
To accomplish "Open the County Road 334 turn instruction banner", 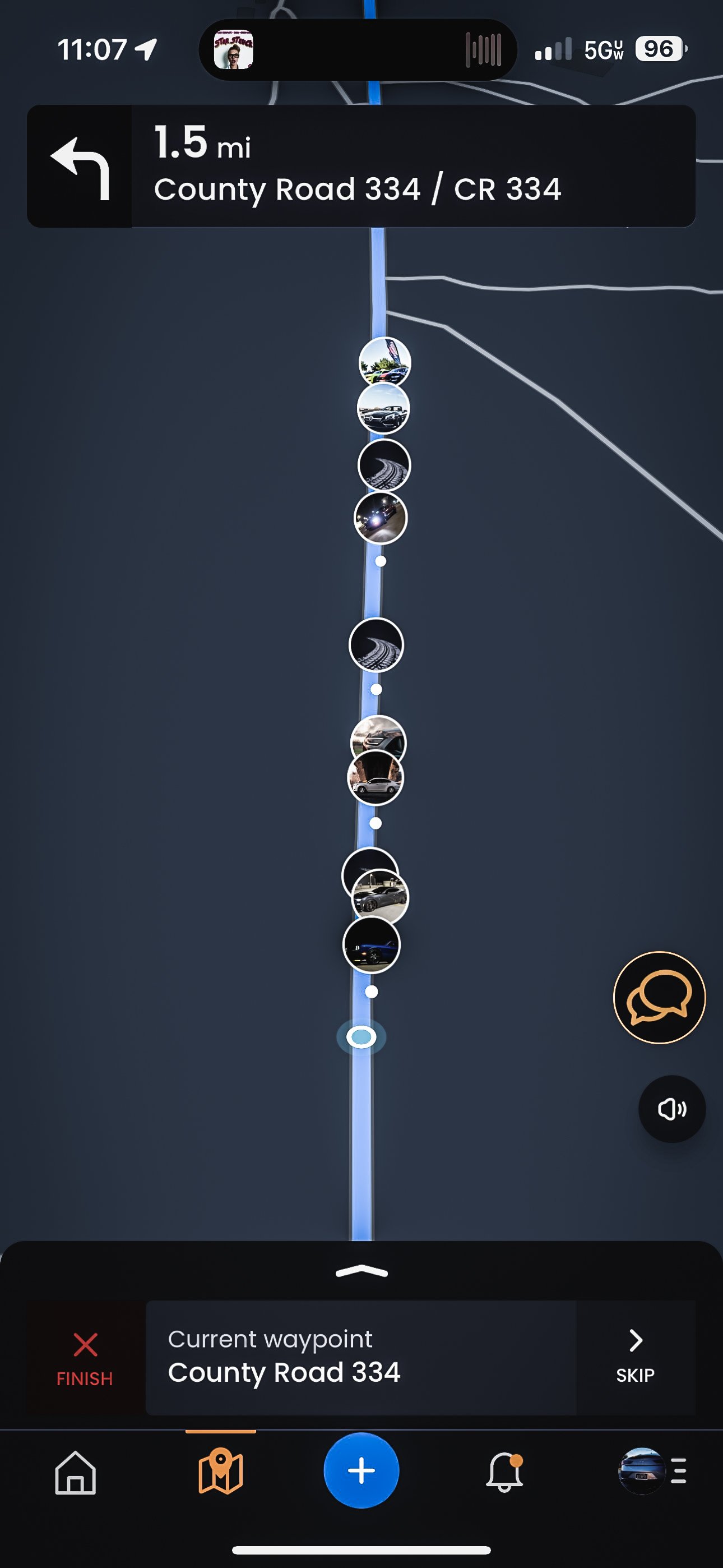I will 361,166.
